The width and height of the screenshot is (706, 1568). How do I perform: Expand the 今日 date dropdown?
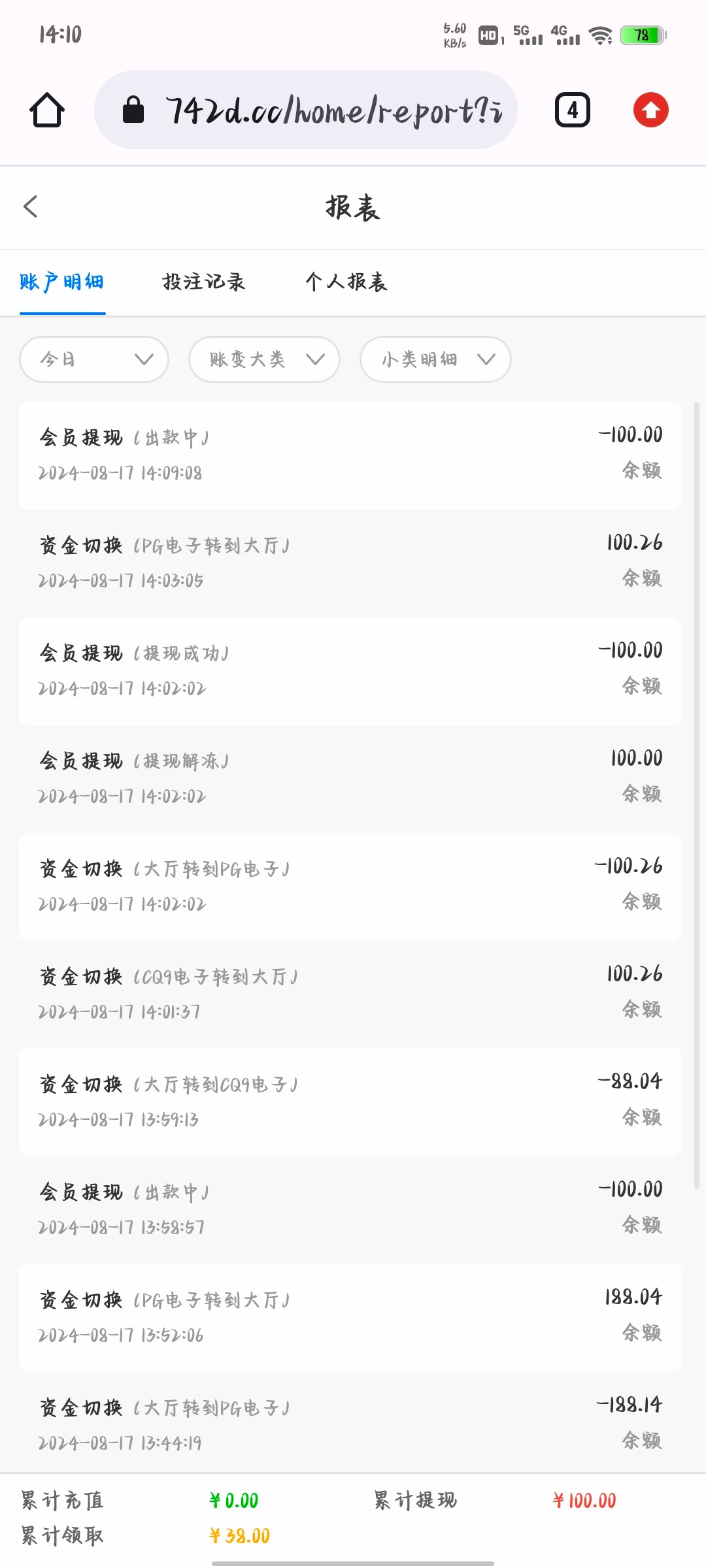(x=94, y=359)
